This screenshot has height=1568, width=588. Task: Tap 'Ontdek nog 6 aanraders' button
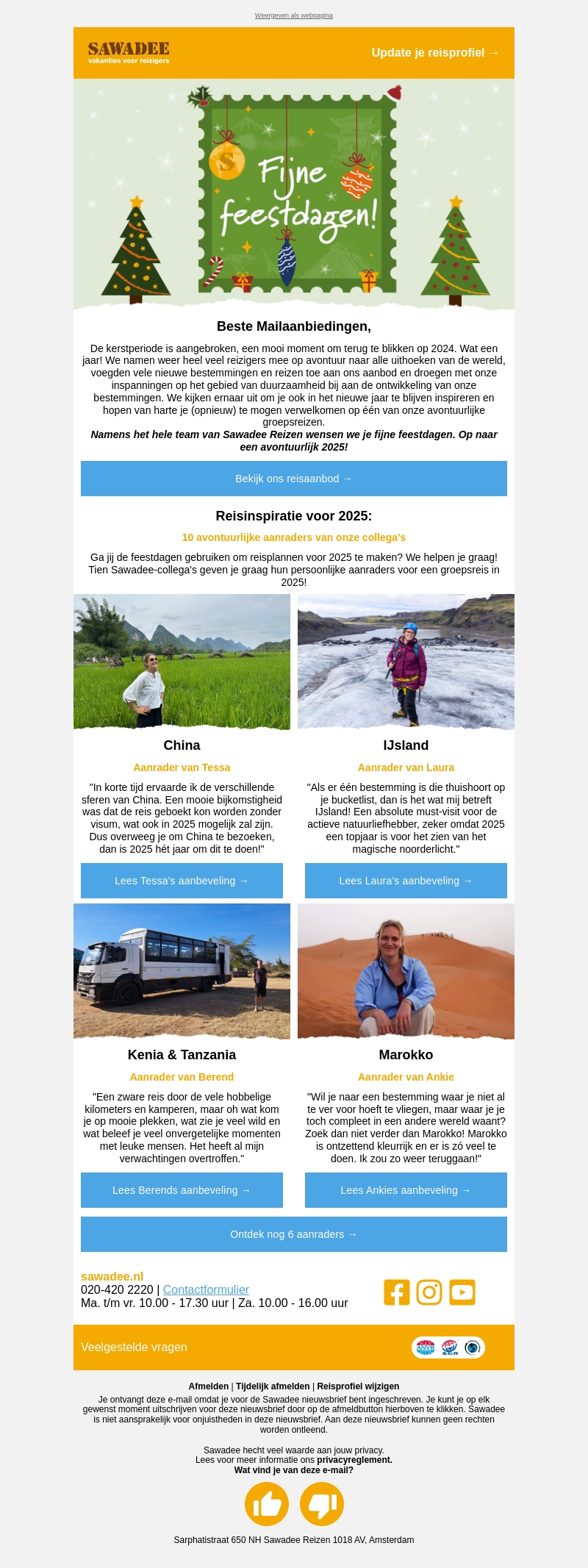[294, 1234]
